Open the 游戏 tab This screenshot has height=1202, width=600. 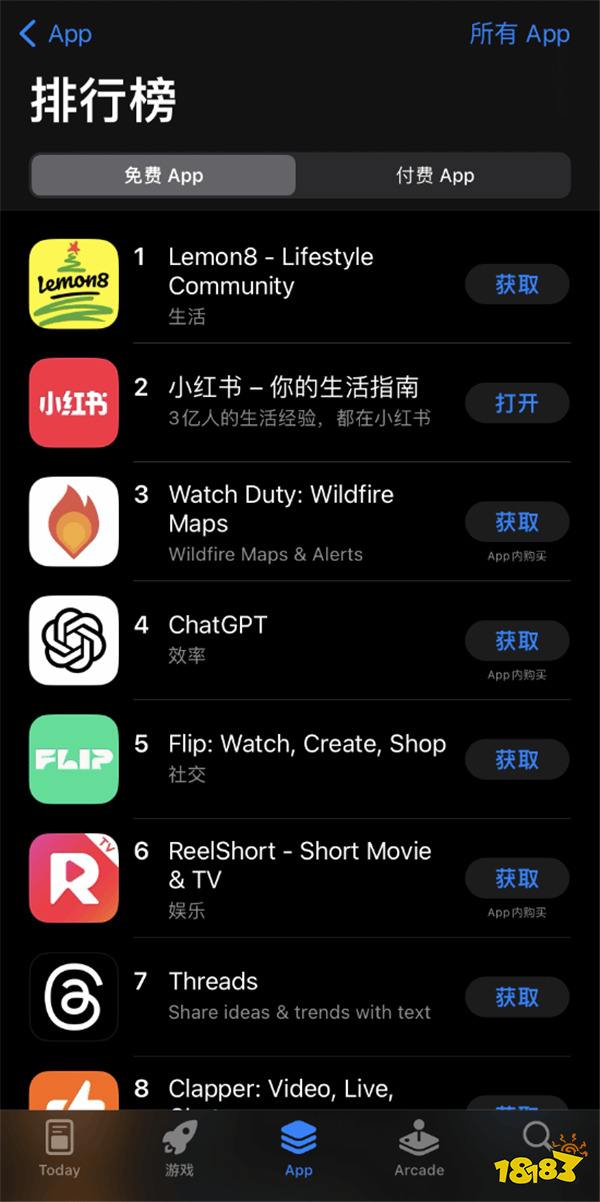click(x=179, y=1148)
